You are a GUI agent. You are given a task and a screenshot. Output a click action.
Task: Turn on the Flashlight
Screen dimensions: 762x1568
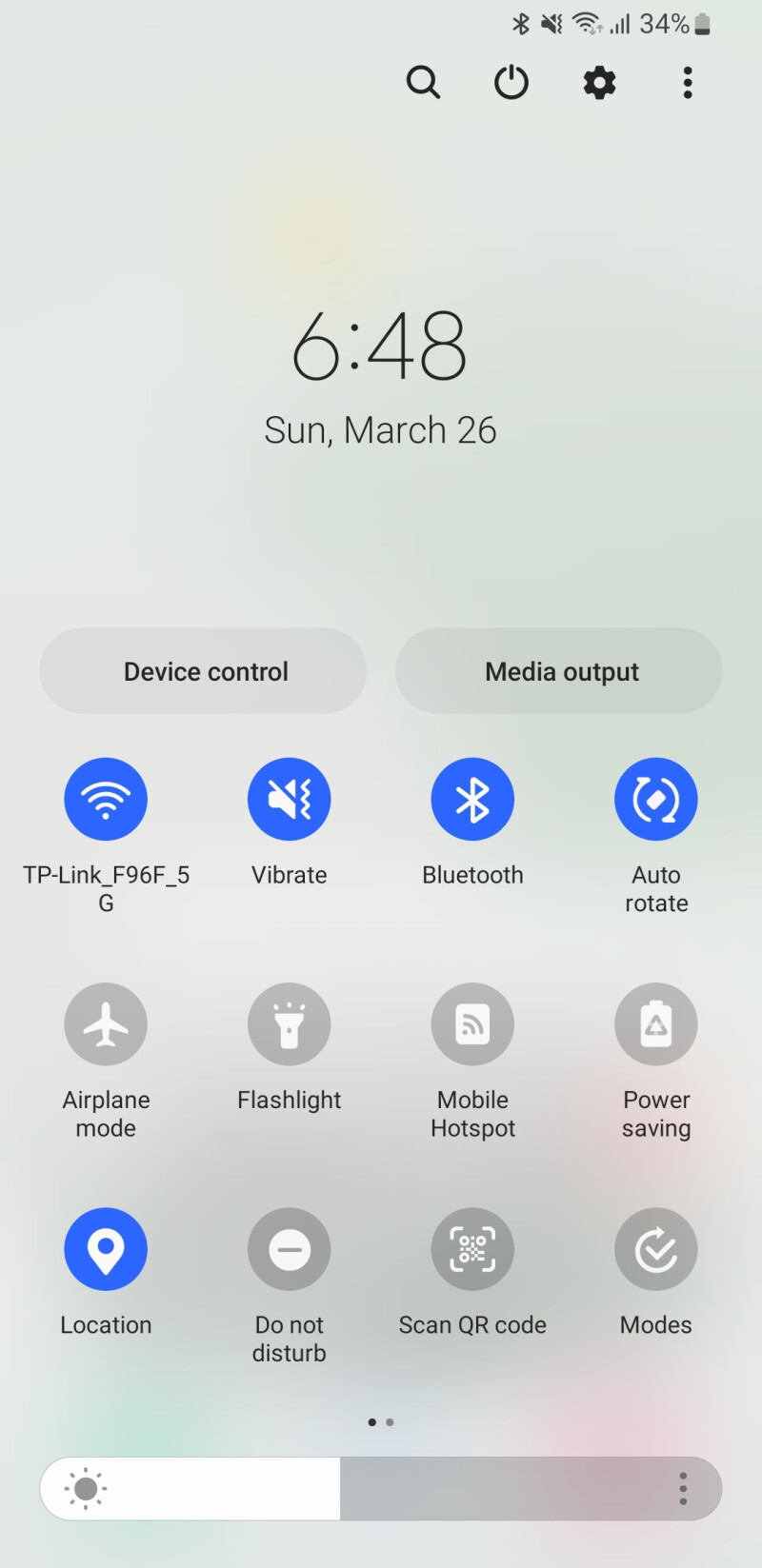click(x=290, y=1024)
